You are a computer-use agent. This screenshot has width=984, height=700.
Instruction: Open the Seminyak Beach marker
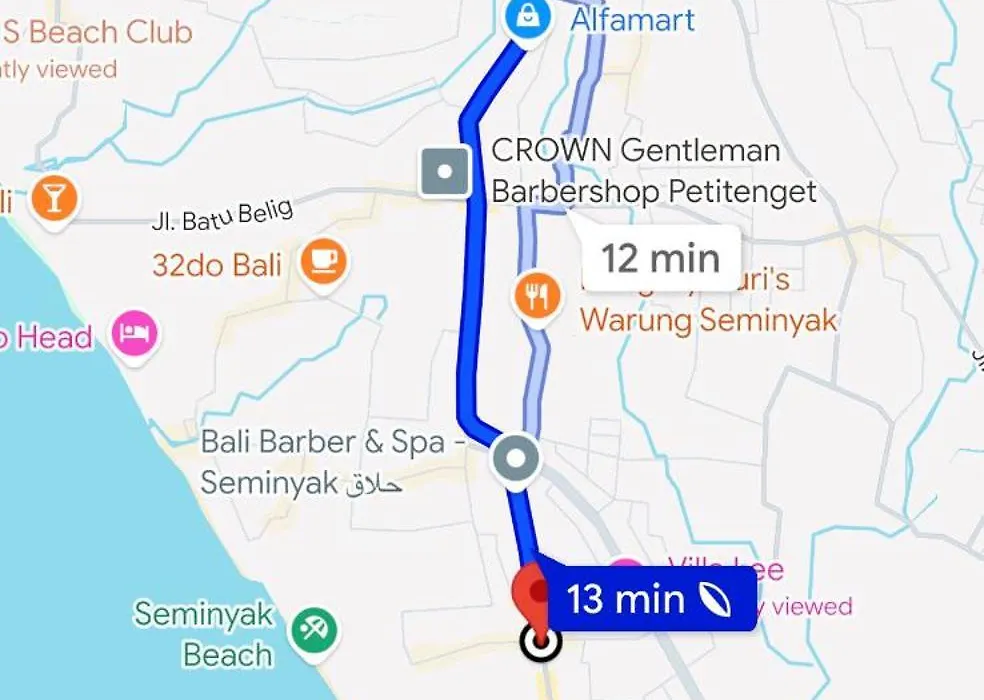point(314,630)
